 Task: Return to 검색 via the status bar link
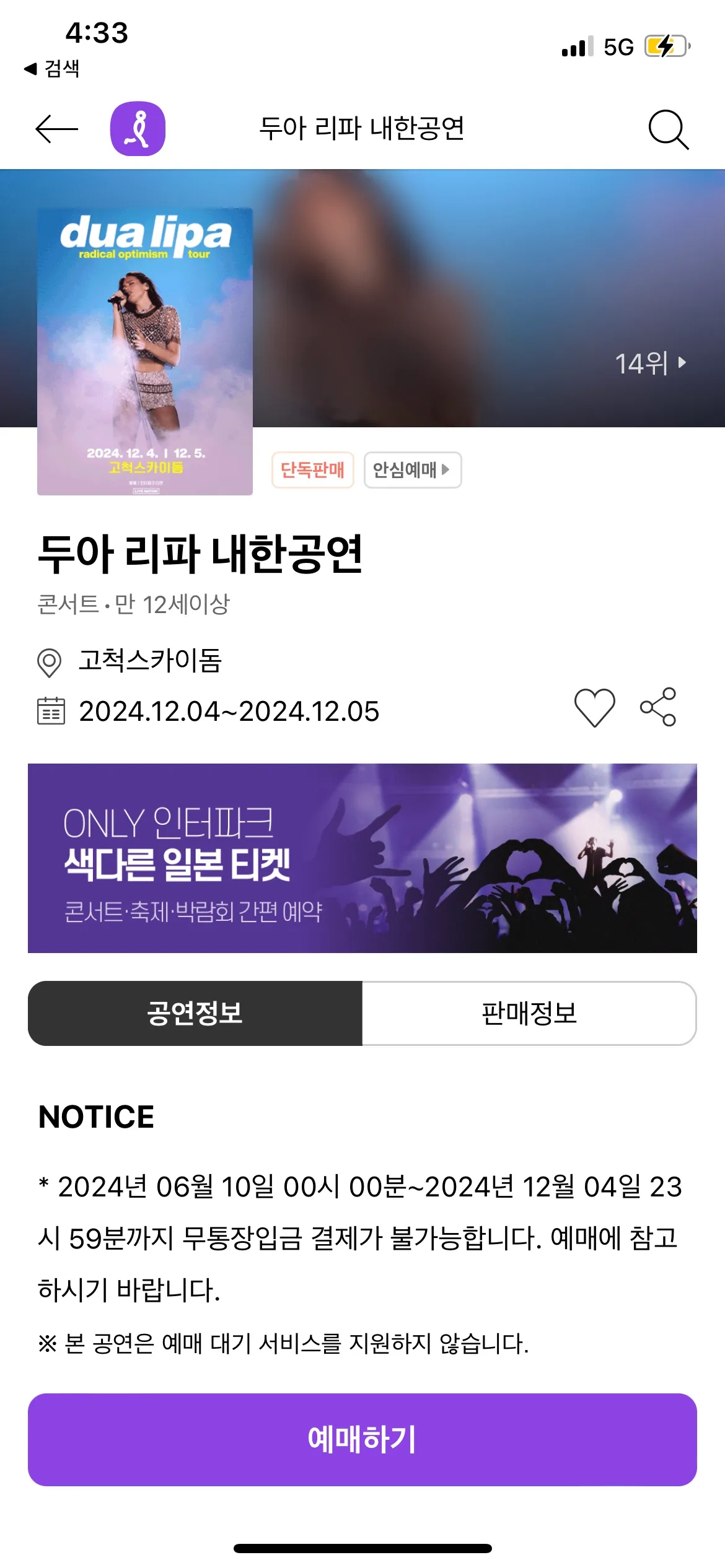[52, 68]
